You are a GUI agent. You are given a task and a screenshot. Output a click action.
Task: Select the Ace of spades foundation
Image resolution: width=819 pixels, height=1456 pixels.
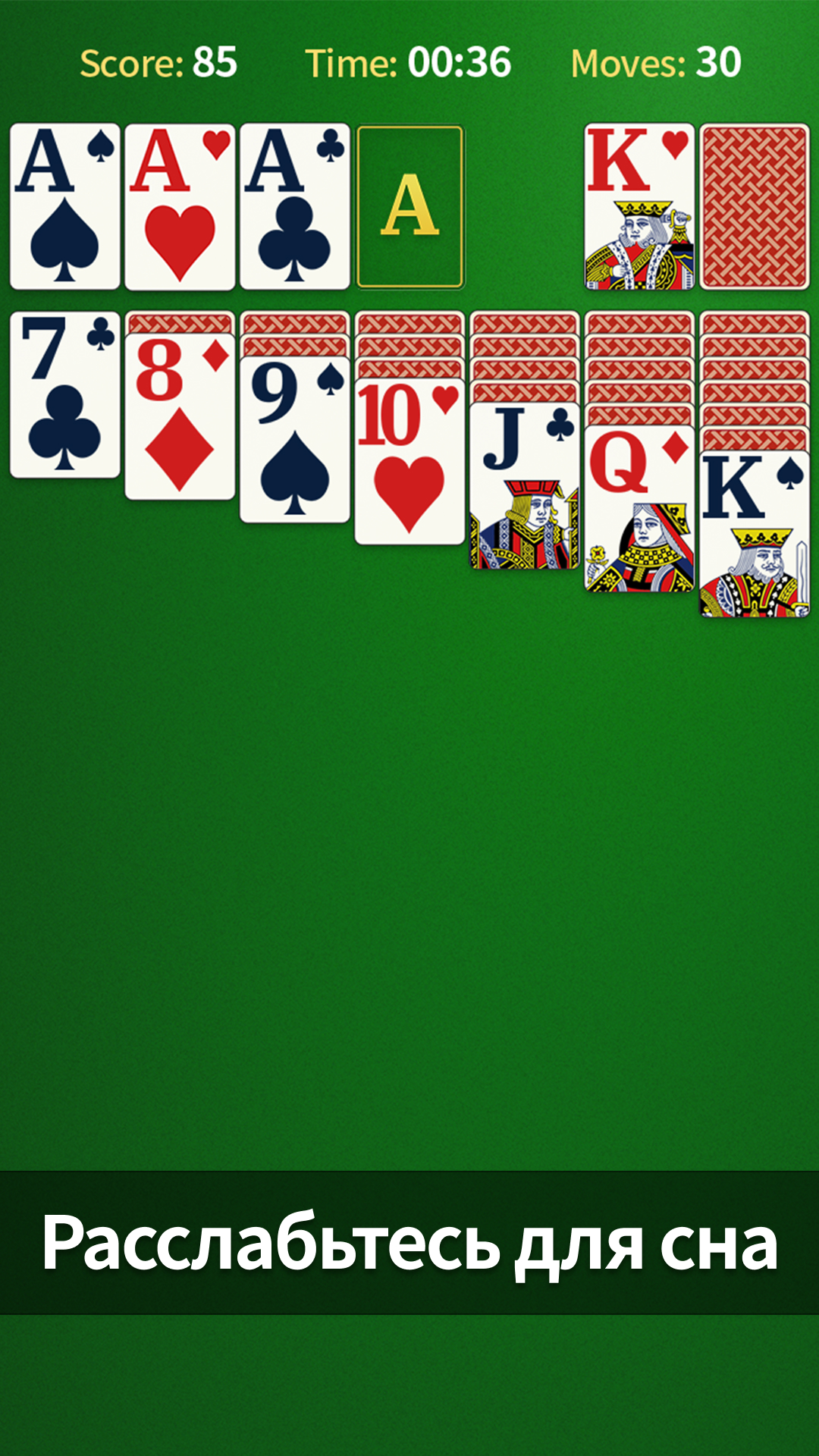65,207
